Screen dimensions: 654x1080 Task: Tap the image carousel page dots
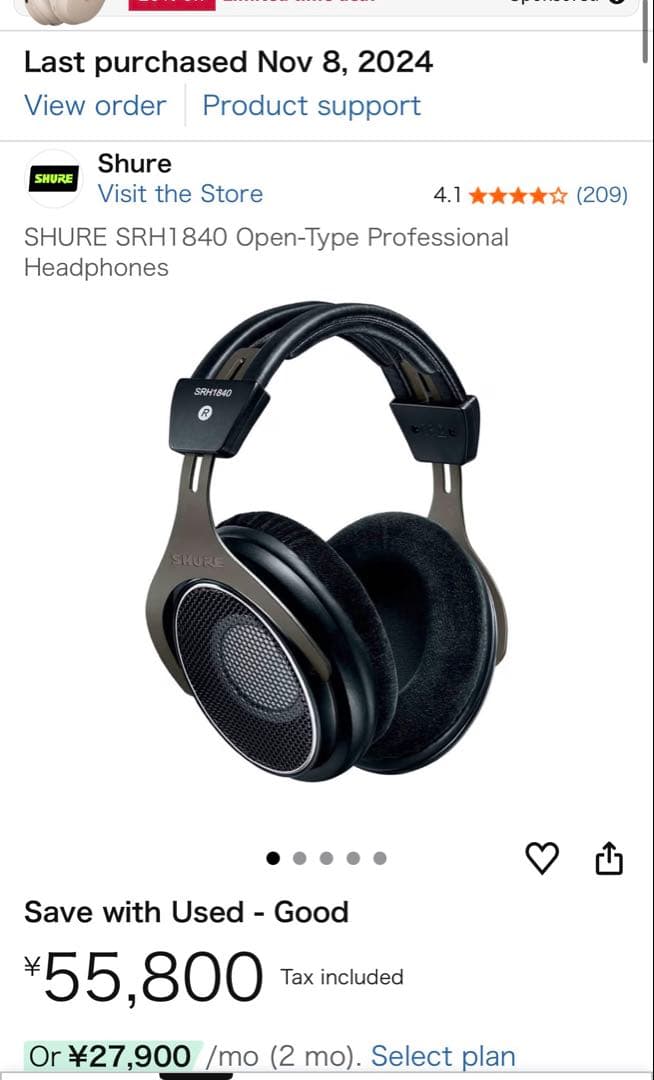click(326, 858)
